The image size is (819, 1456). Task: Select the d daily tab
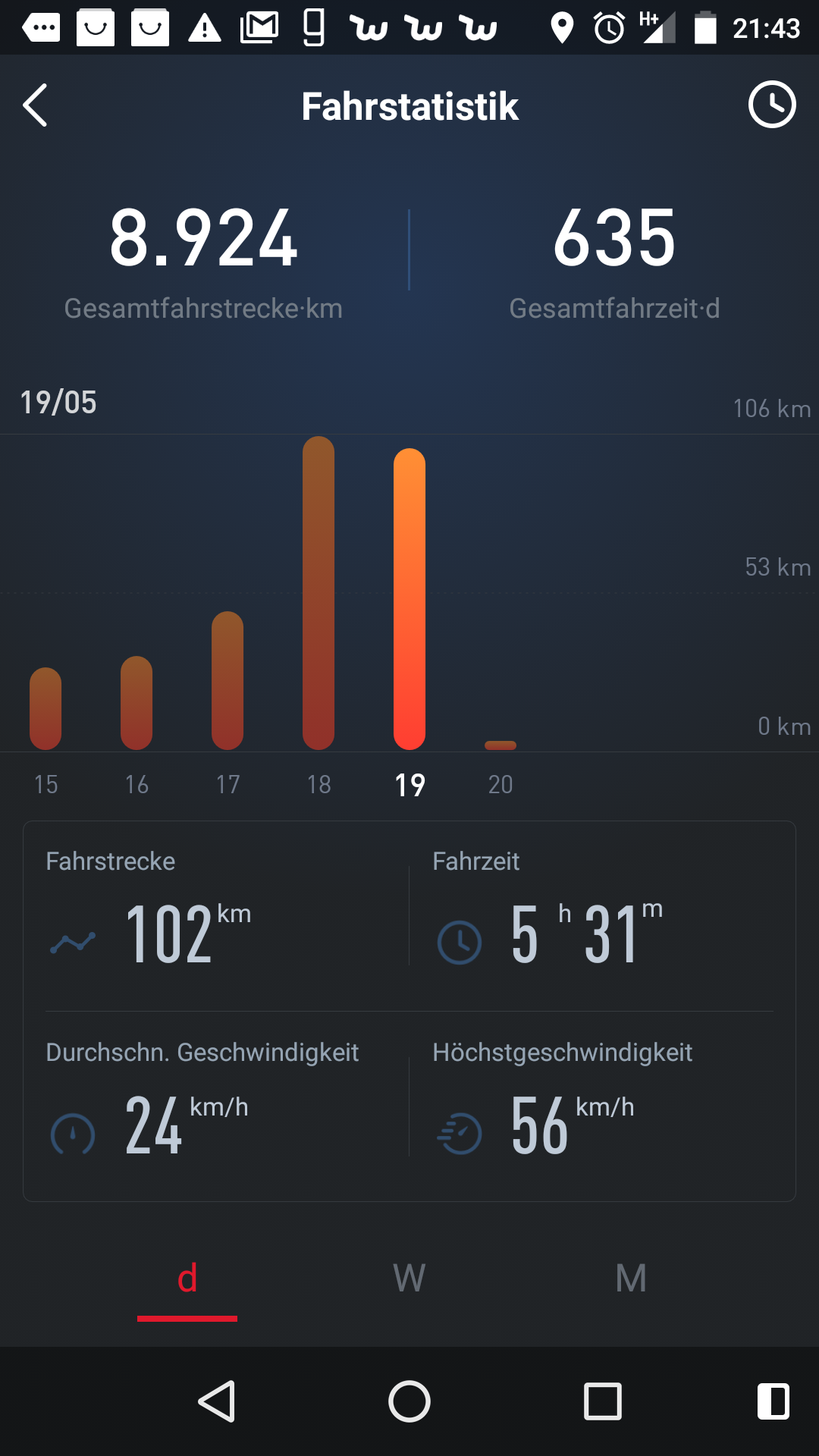coord(187,1279)
